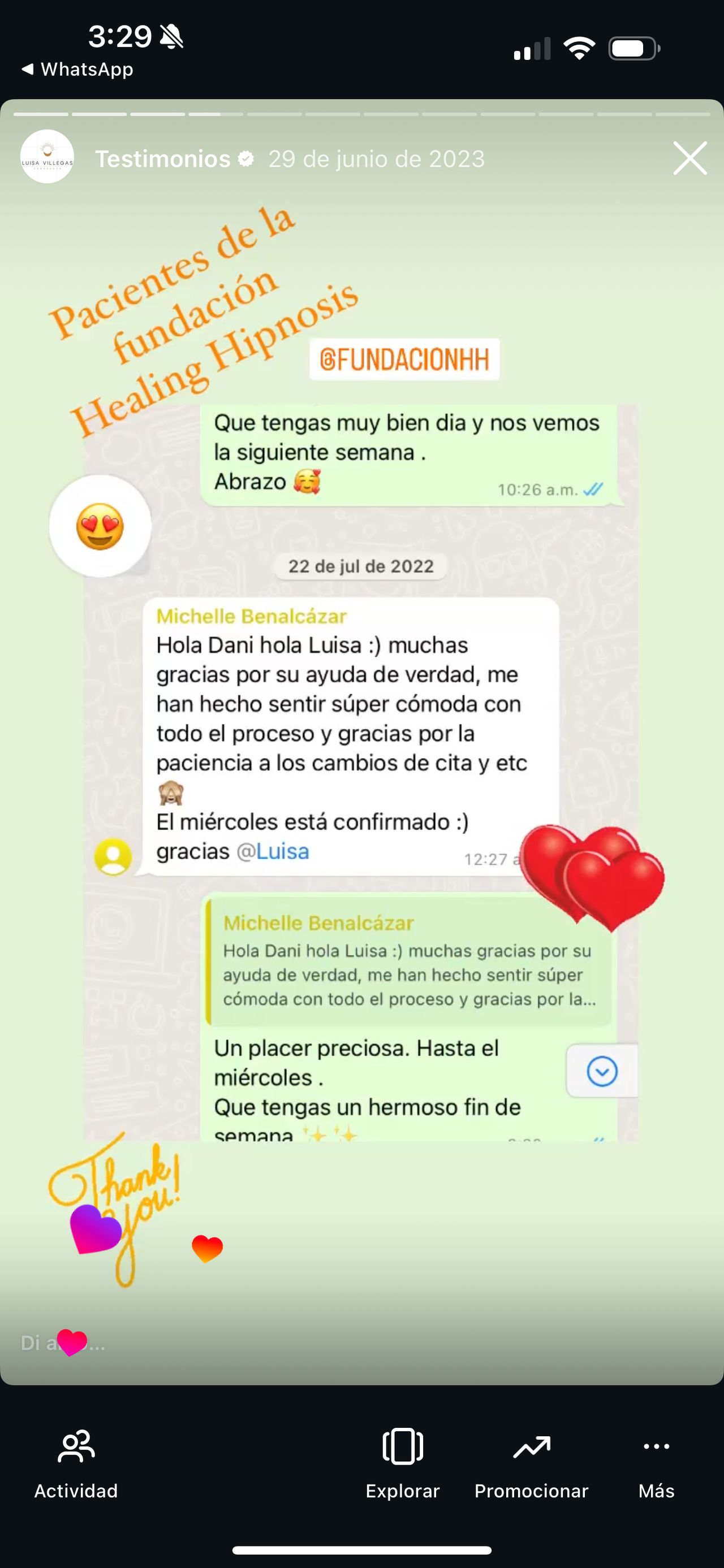Expand the chevron circle in chat screenshot

tap(602, 1071)
